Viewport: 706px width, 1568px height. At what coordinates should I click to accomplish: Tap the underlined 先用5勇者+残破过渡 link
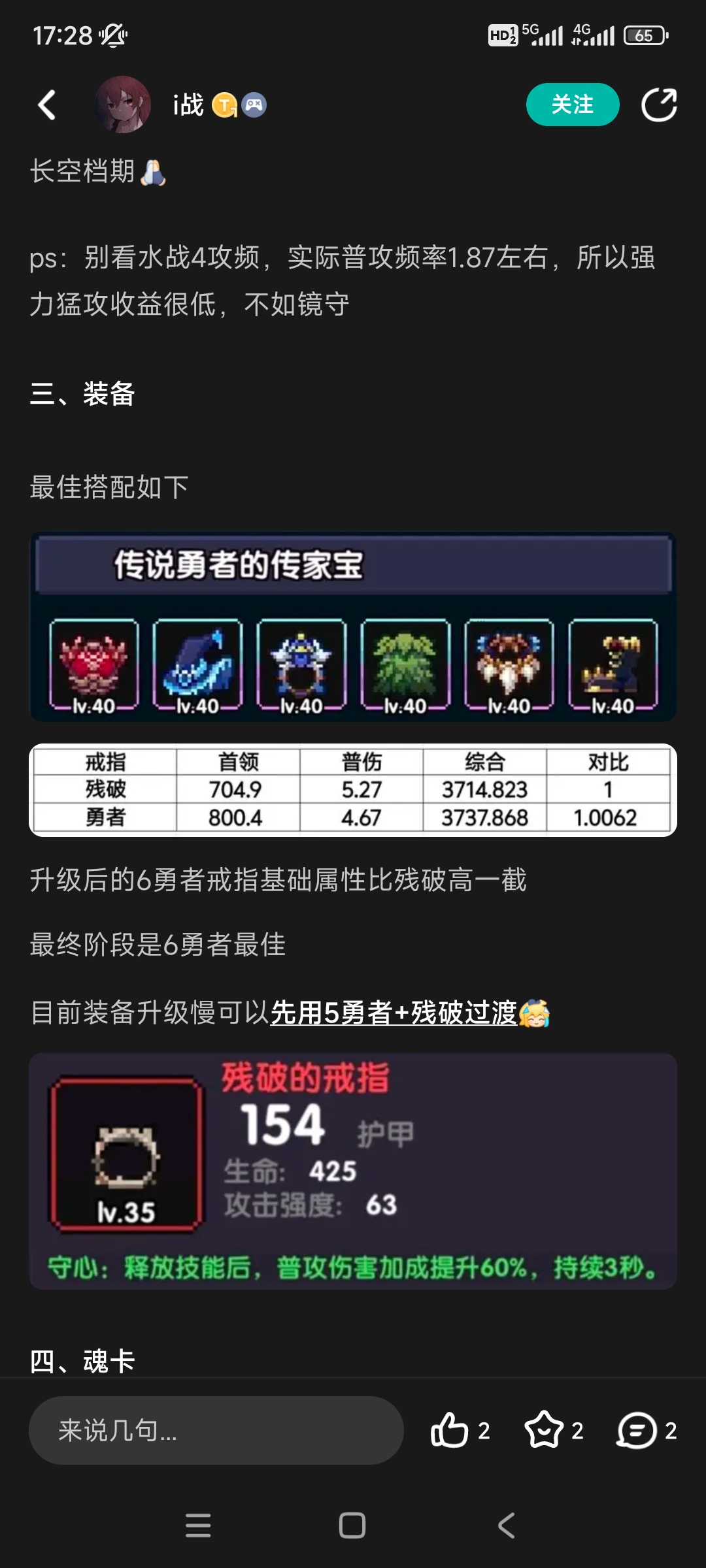(x=394, y=1013)
